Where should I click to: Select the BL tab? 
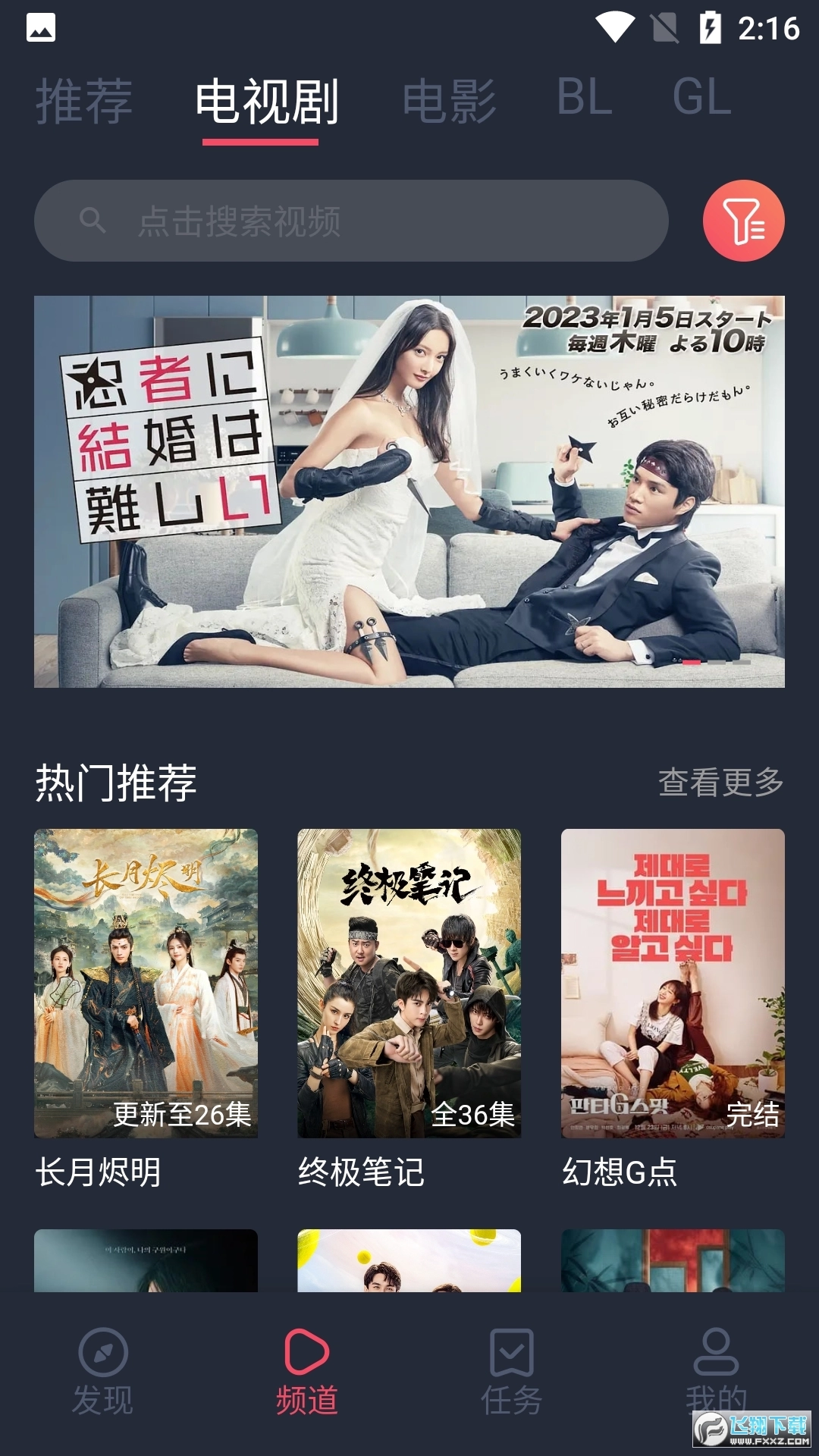tap(584, 99)
